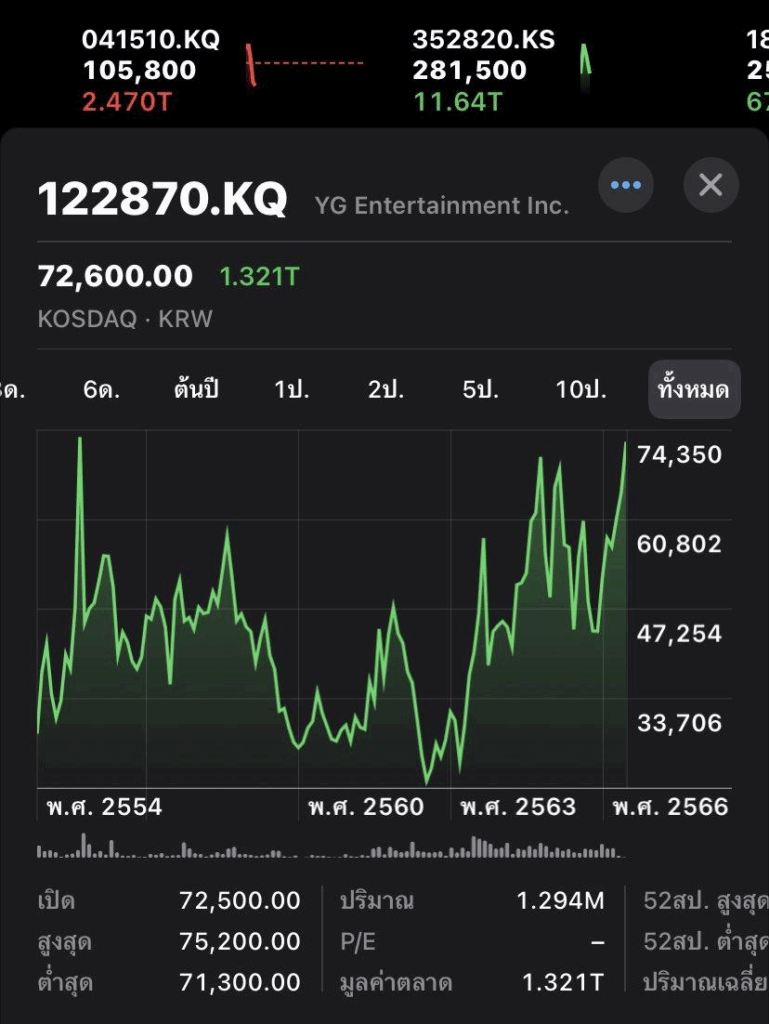The image size is (769, 1024).
Task: Open the 041510.KQ ticker
Action: point(150,70)
